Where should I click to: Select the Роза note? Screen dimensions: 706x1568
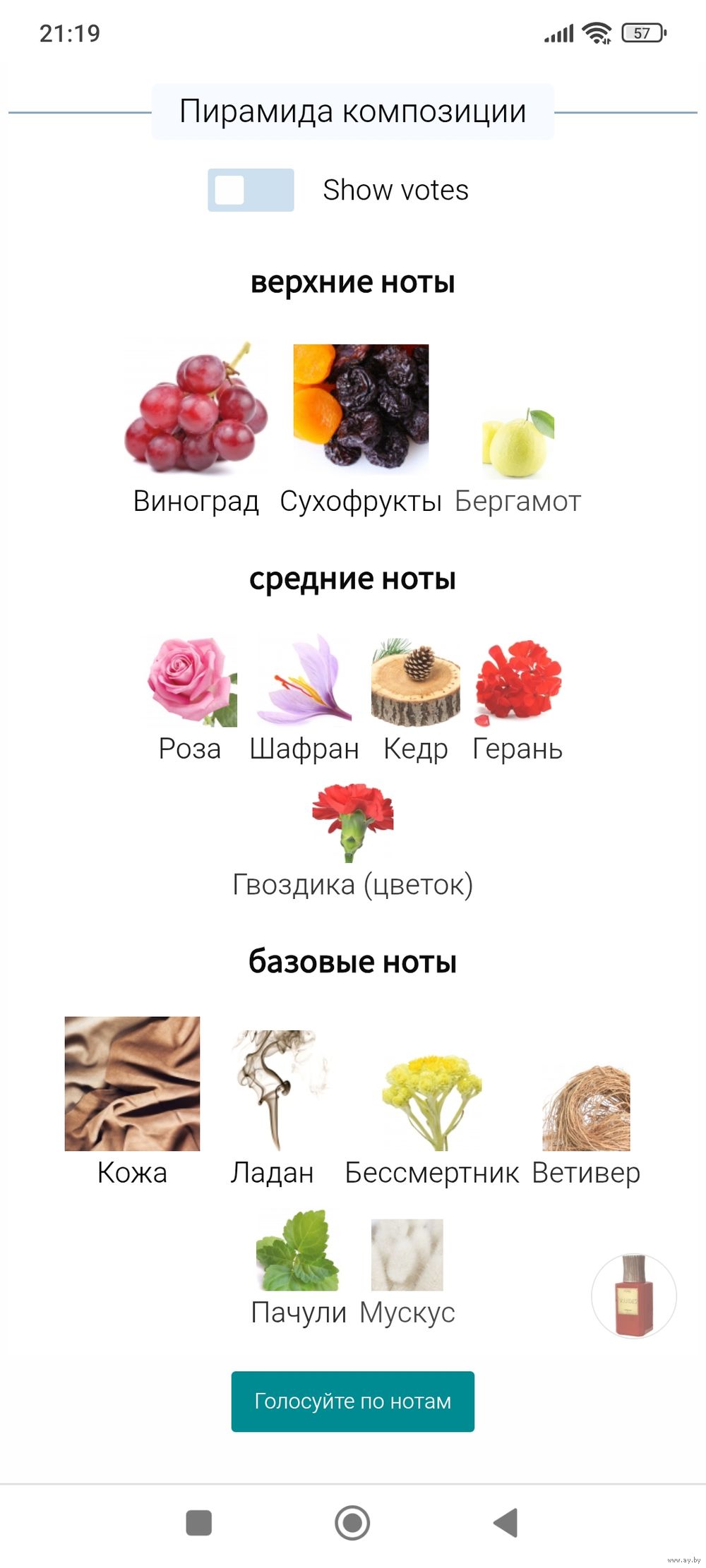[191, 699]
